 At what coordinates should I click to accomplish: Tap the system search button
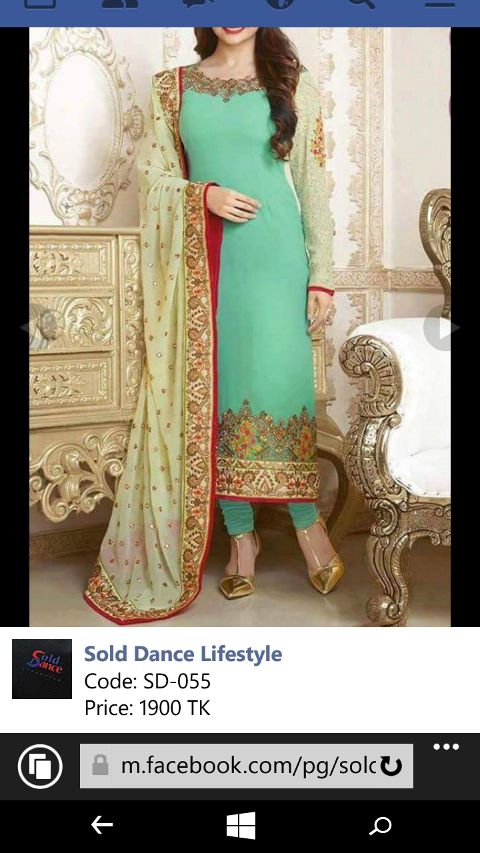[x=380, y=826]
